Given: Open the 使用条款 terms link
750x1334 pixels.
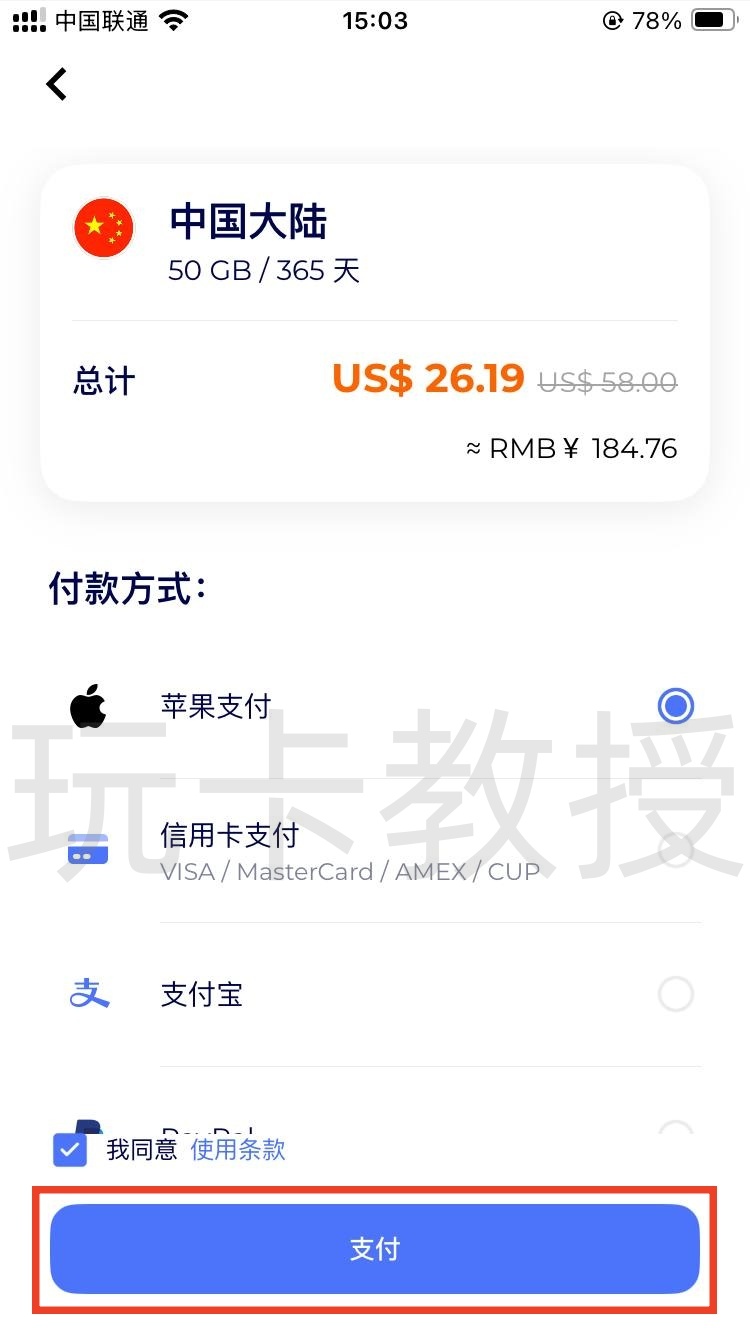Looking at the screenshot, I should 236,1150.
